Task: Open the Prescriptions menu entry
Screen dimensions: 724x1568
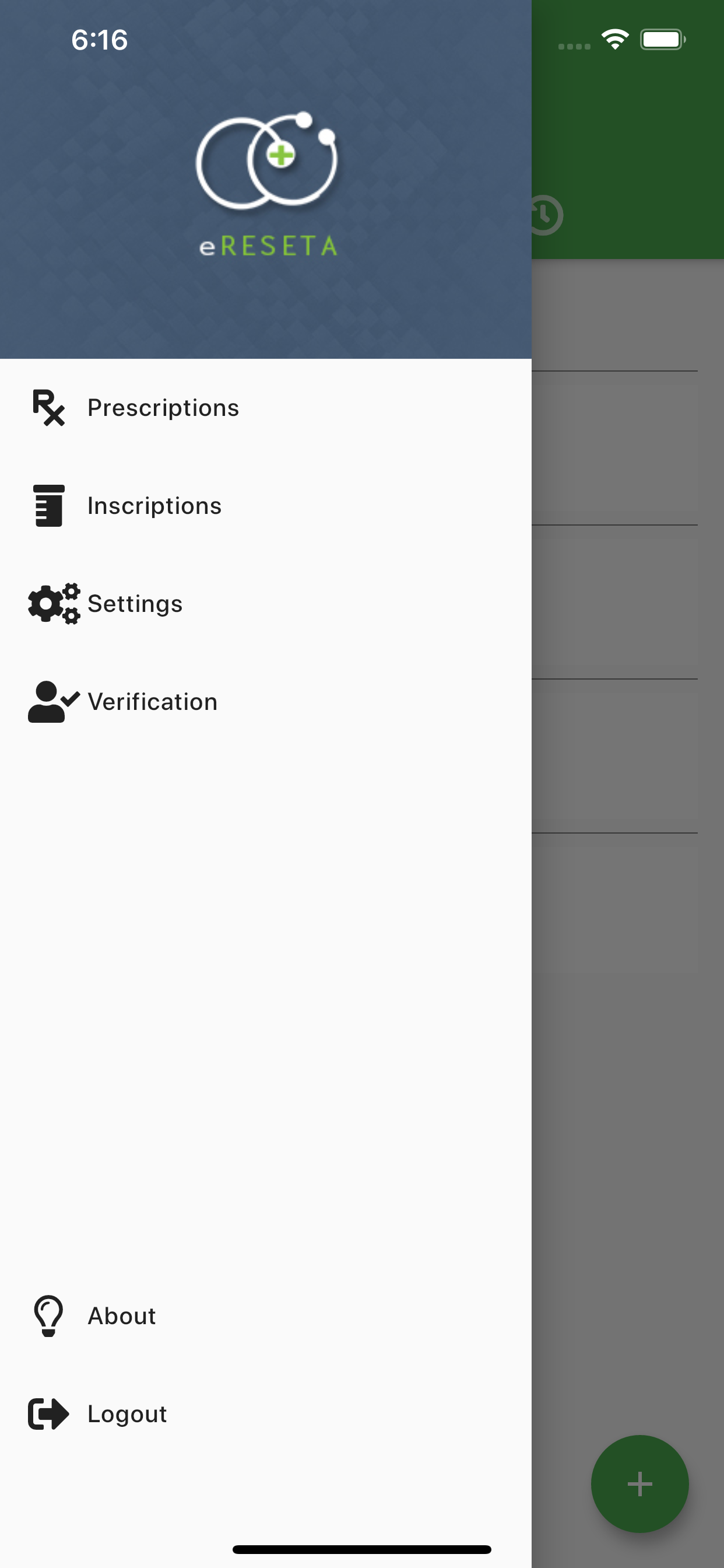Action: click(163, 408)
